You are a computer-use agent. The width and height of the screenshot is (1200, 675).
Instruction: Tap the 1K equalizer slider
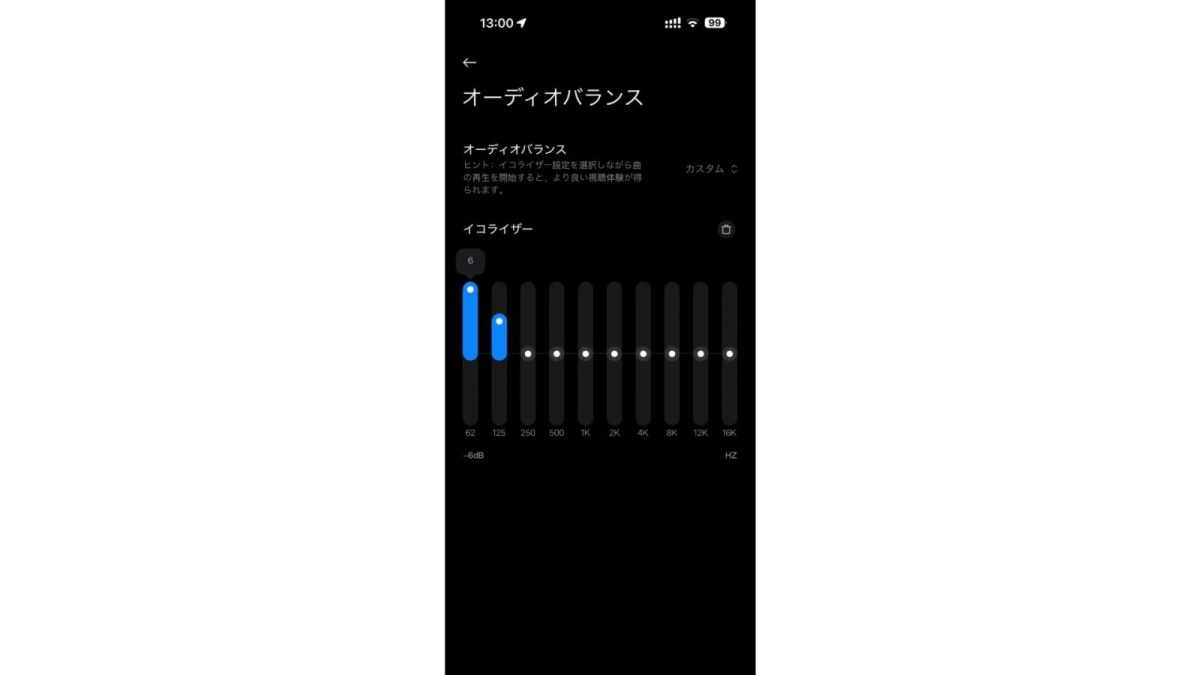pyautogui.click(x=586, y=353)
